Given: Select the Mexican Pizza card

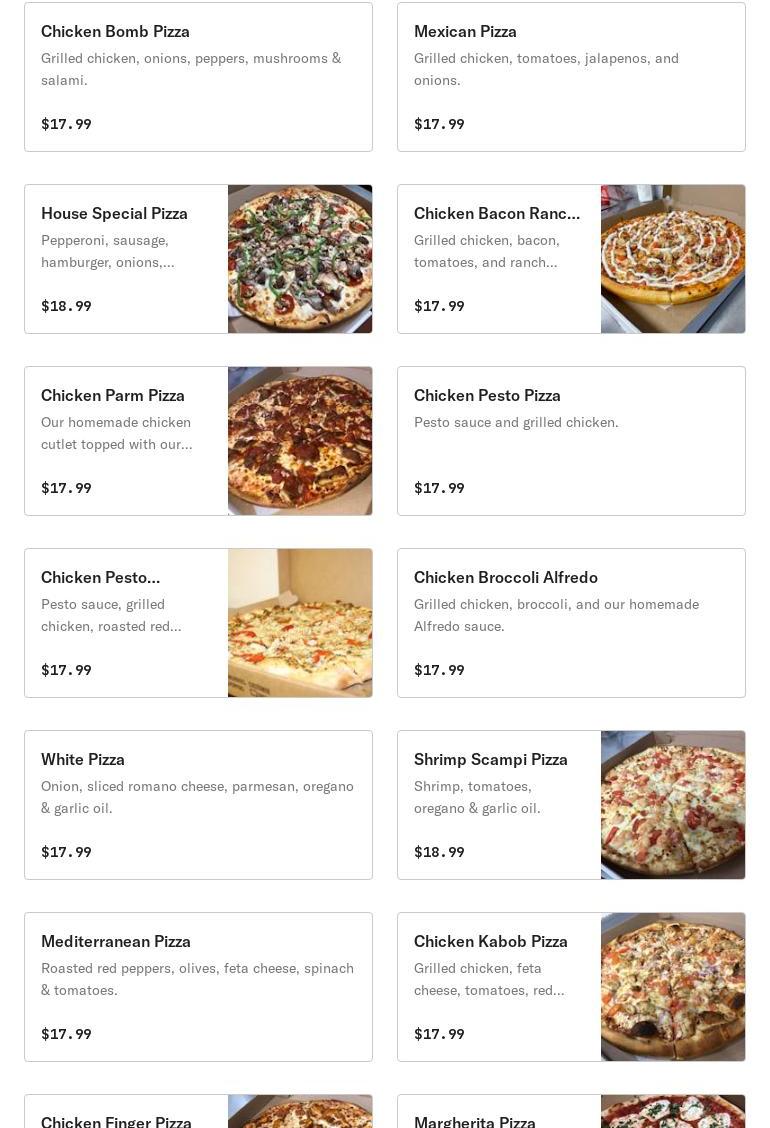Looking at the screenshot, I should (571, 77).
